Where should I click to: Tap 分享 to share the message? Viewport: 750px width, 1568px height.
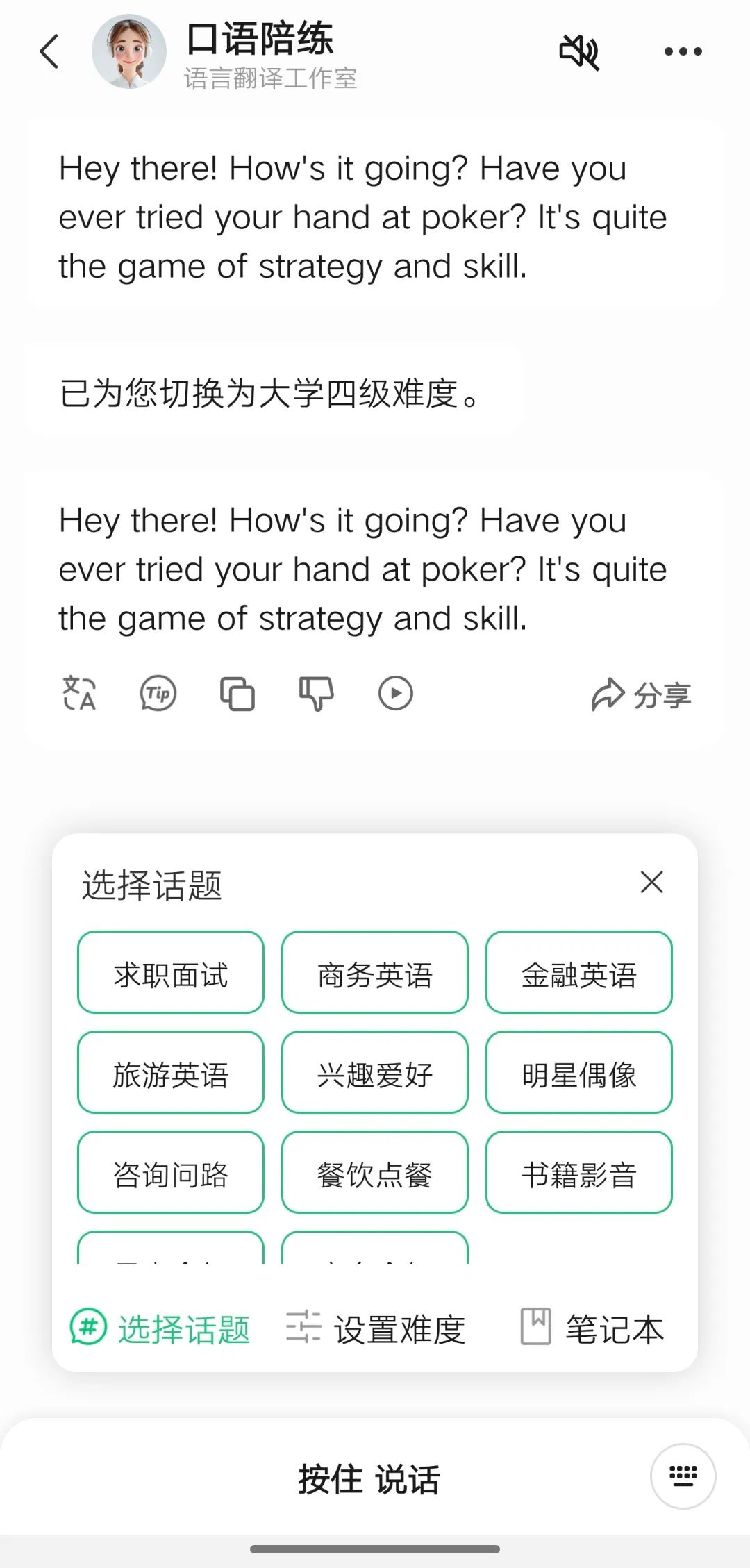642,694
